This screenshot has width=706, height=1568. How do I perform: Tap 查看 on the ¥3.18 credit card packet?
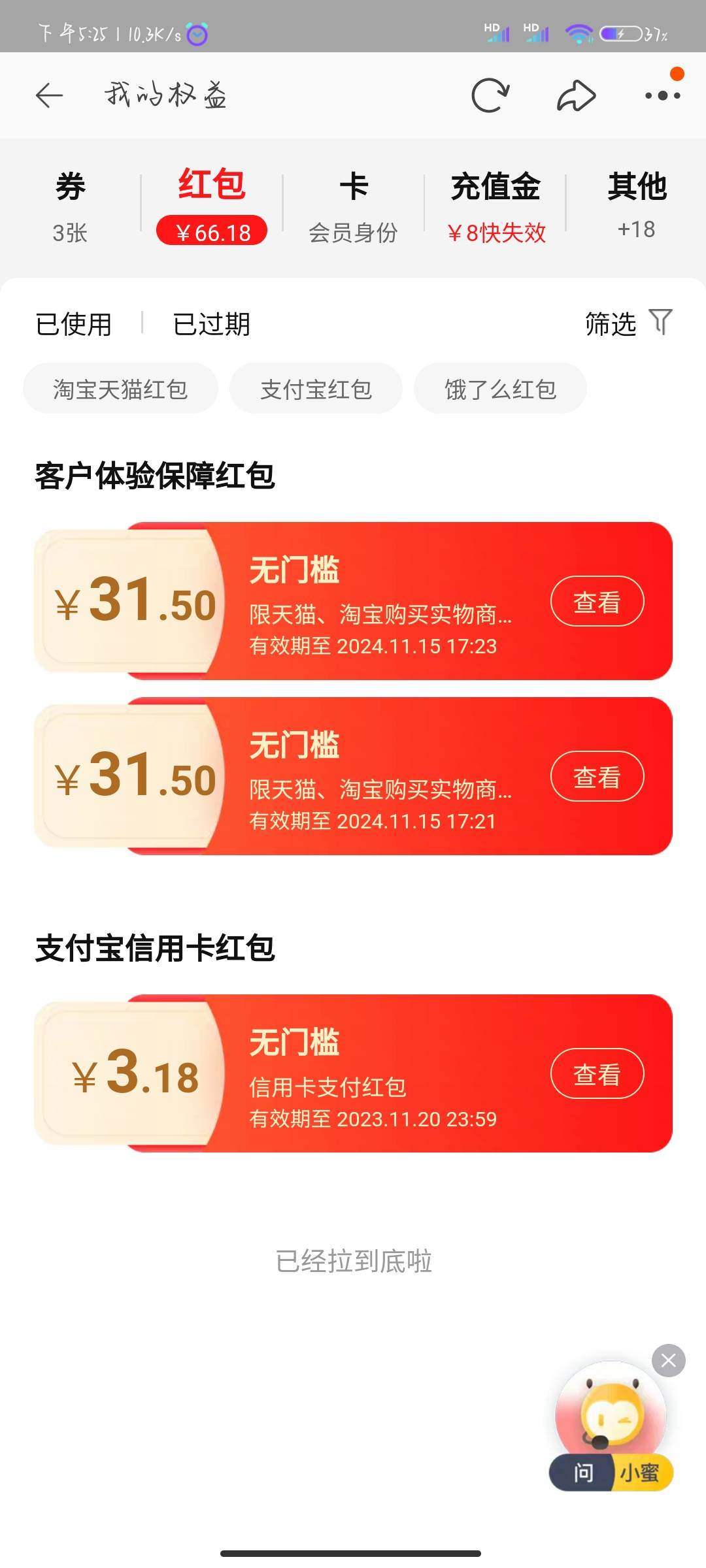pyautogui.click(x=597, y=1074)
